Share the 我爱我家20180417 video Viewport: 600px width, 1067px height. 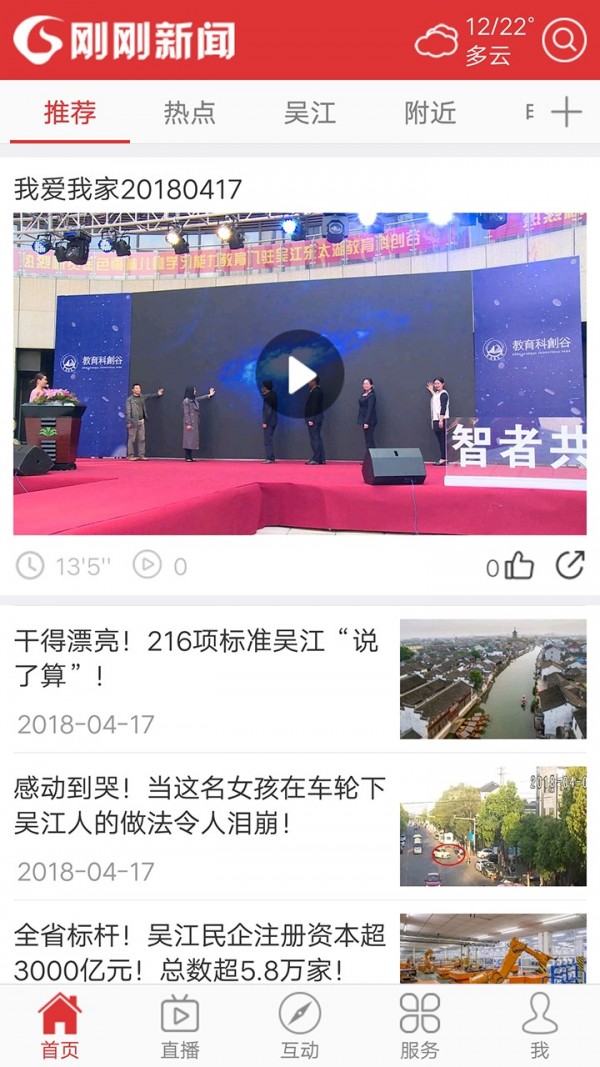coord(570,565)
